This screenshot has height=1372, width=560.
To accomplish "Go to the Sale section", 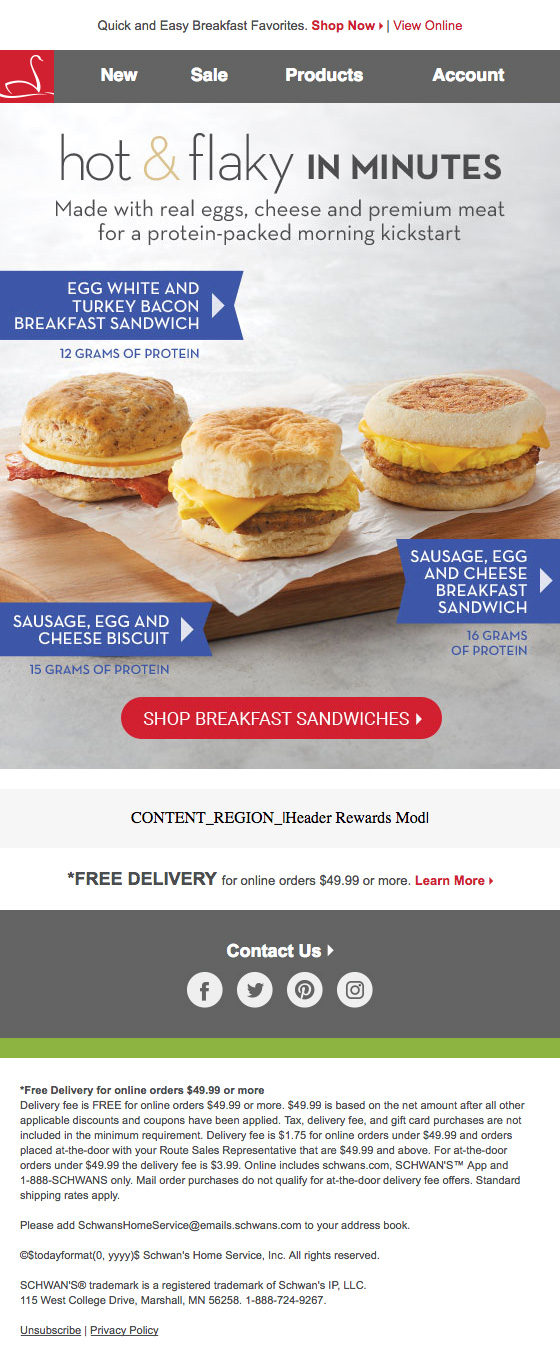I will coord(209,75).
